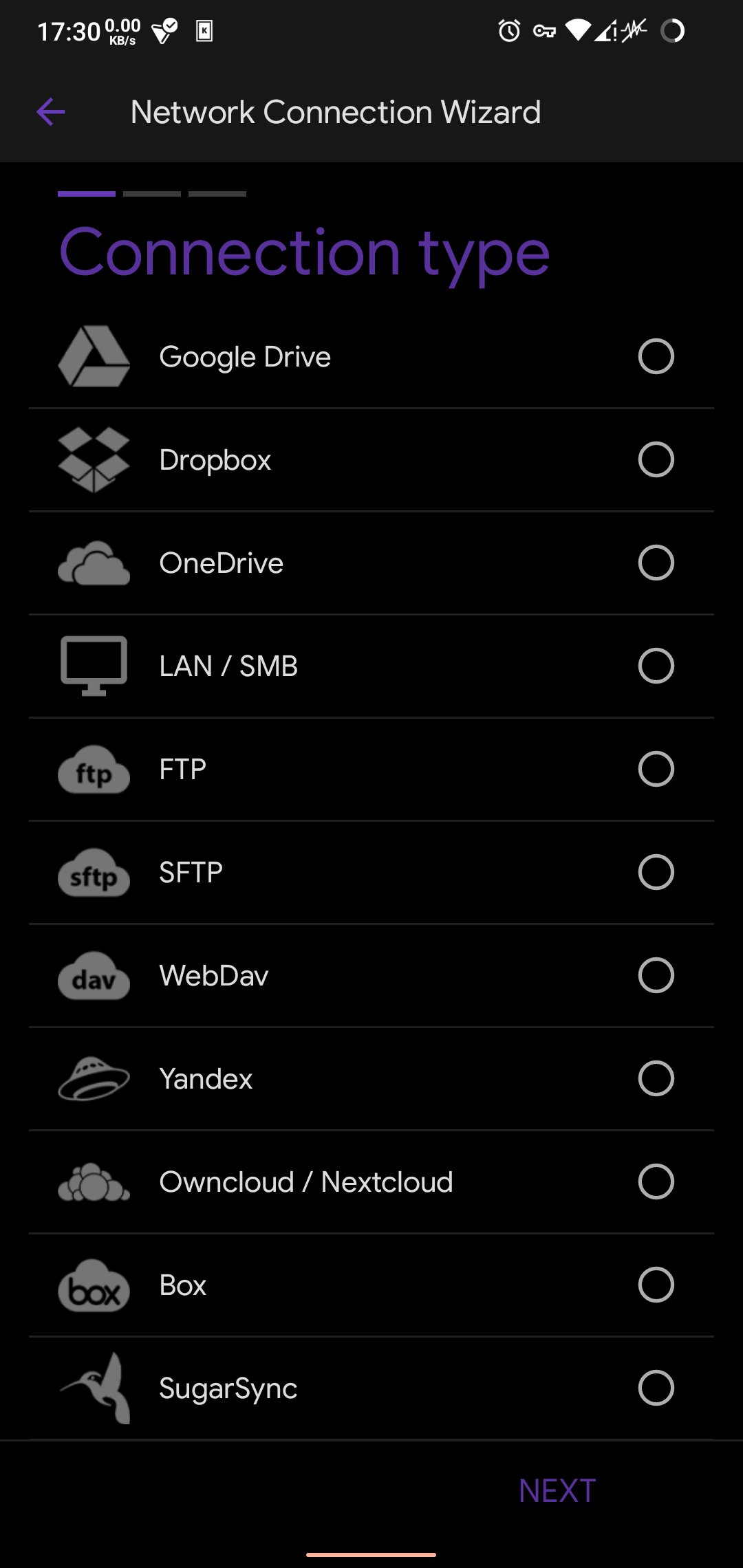This screenshot has height=1568, width=743.
Task: Select the FTP cloud icon
Action: point(94,769)
